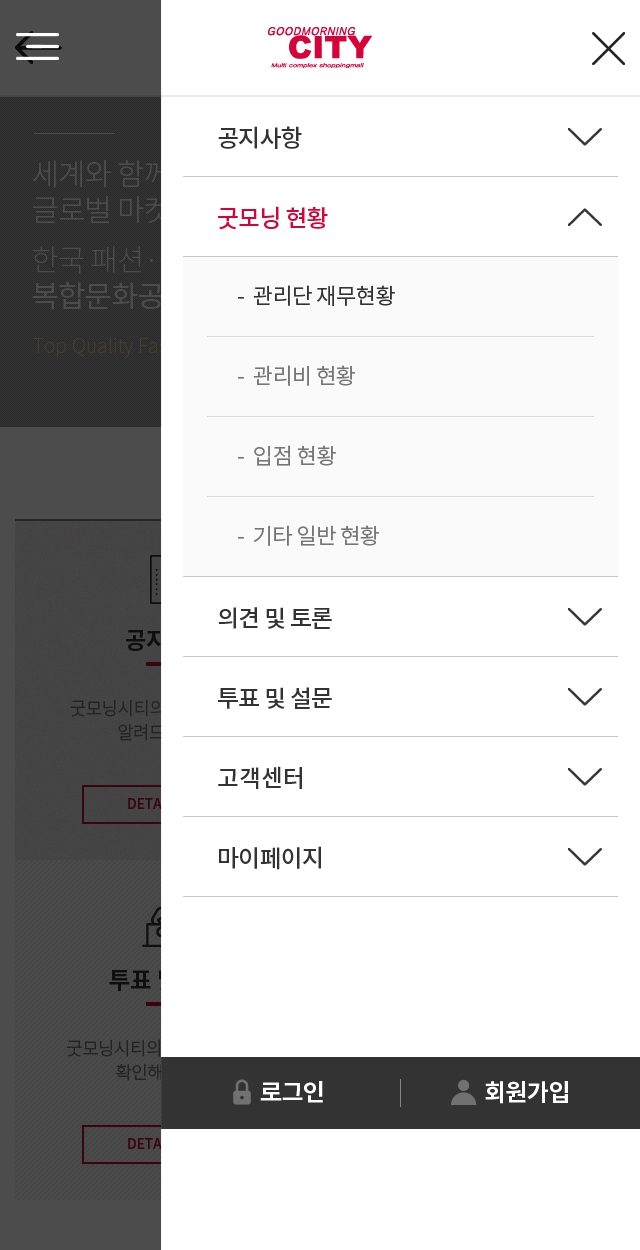Image resolution: width=640 pixels, height=1250 pixels.
Task: Open 관리단 재무현황 submenu item
Action: 400,297
